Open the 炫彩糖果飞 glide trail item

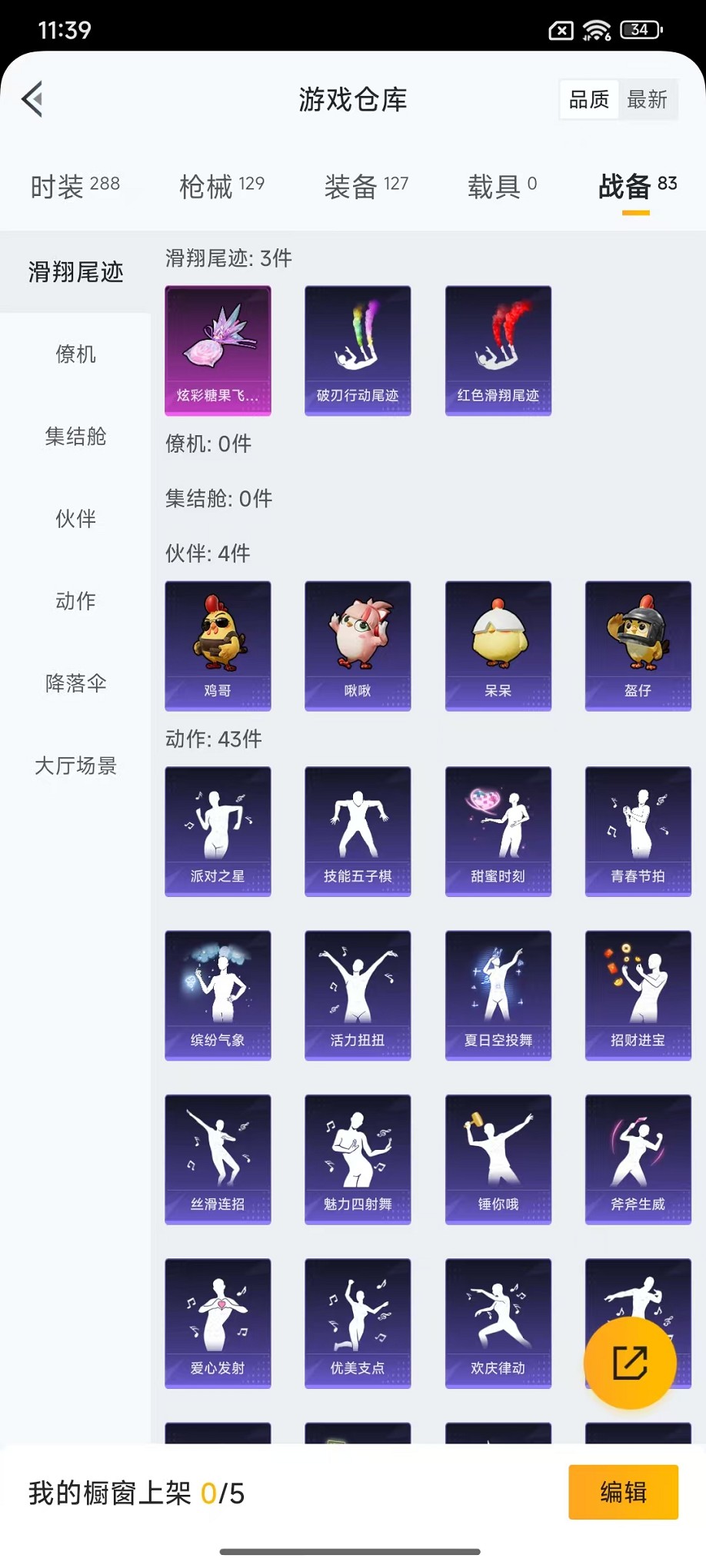click(x=218, y=350)
